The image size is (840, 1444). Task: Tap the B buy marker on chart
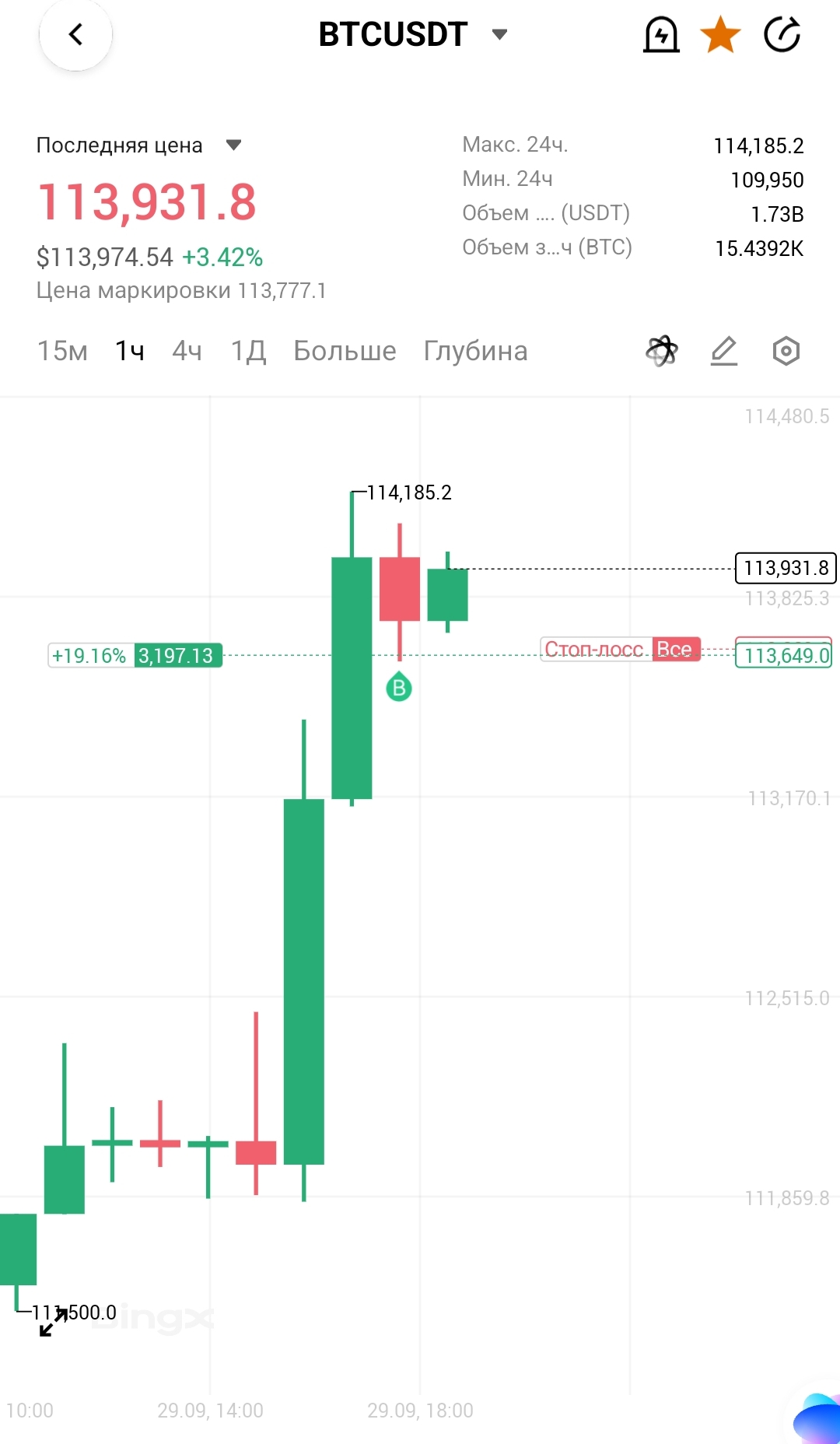pos(399,687)
